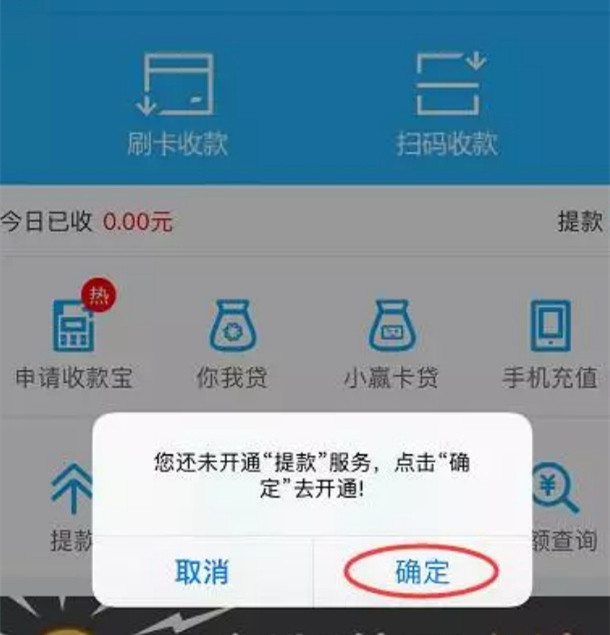Viewport: 610px width, 635px height.
Task: Open 申请收款宝 shortcut
Action: [74, 341]
